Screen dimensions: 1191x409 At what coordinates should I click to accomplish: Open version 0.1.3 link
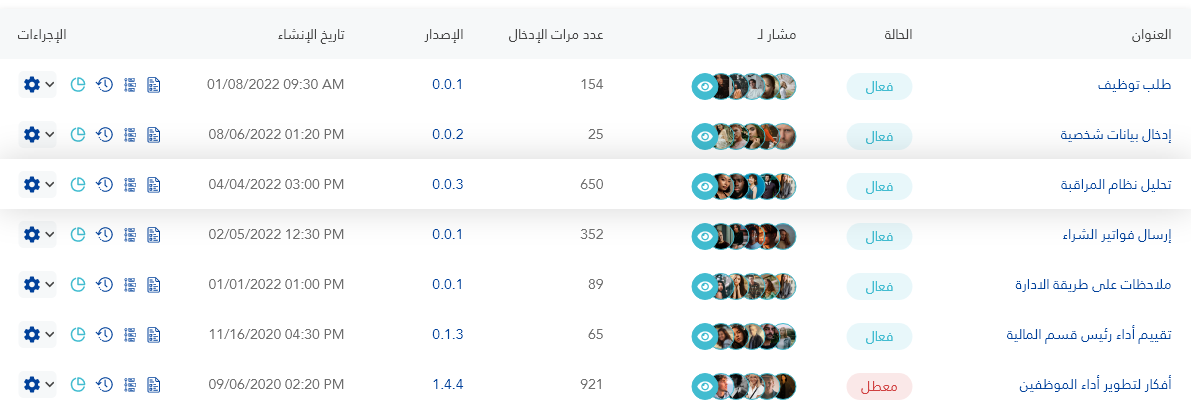(x=447, y=334)
